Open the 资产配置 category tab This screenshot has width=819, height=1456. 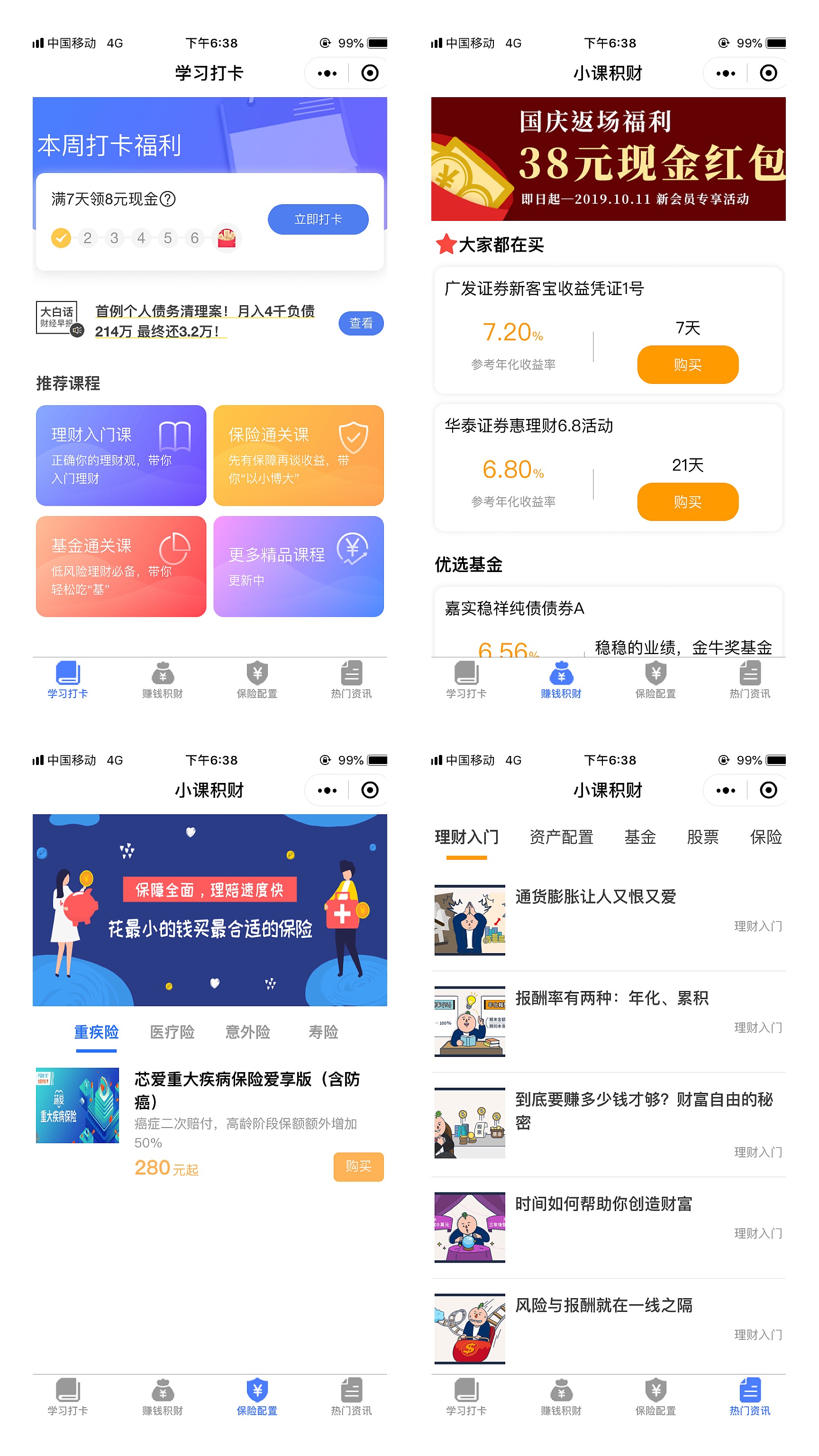click(x=561, y=837)
